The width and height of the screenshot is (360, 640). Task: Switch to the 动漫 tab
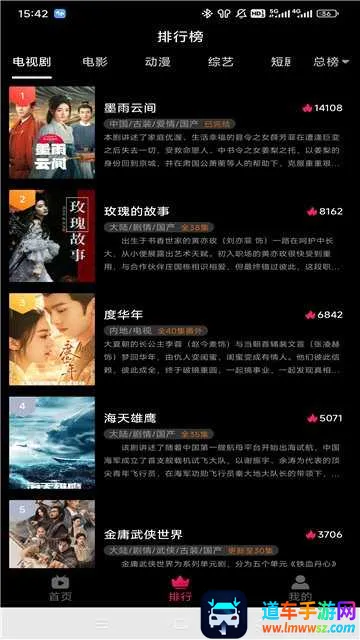coord(158,62)
